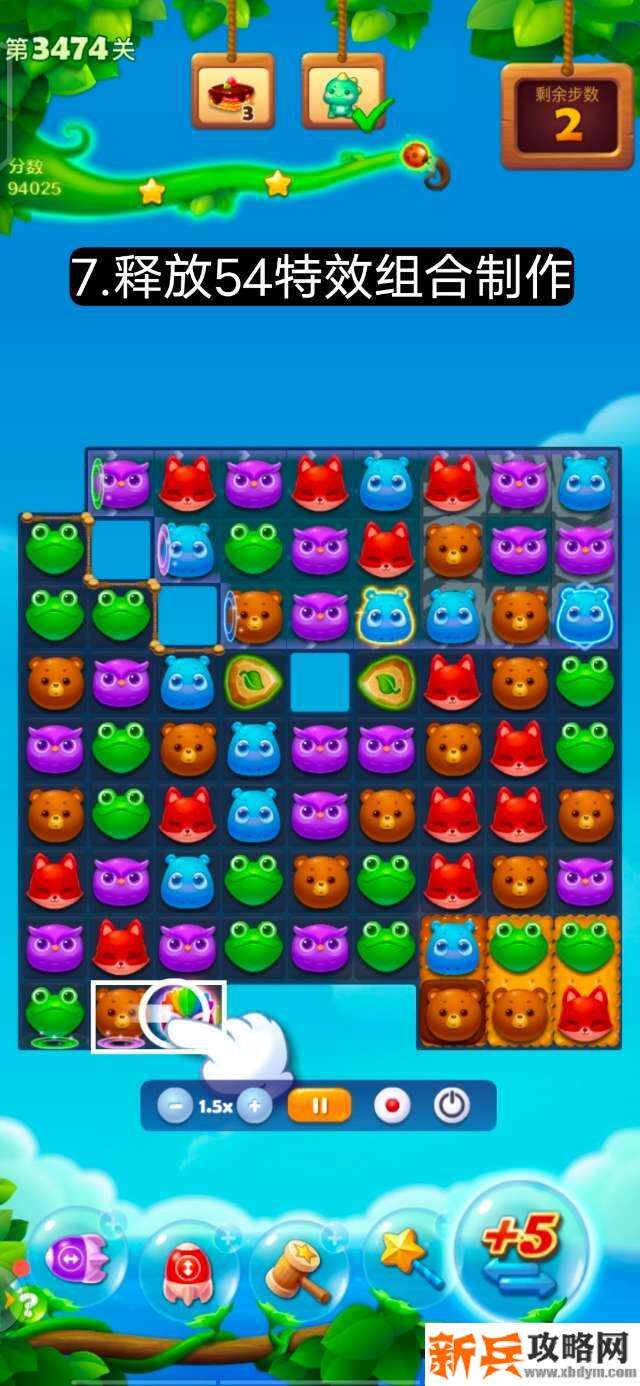Image resolution: width=640 pixels, height=1386 pixels.
Task: Decrease the playback speed with minus
Action: (x=174, y=1107)
